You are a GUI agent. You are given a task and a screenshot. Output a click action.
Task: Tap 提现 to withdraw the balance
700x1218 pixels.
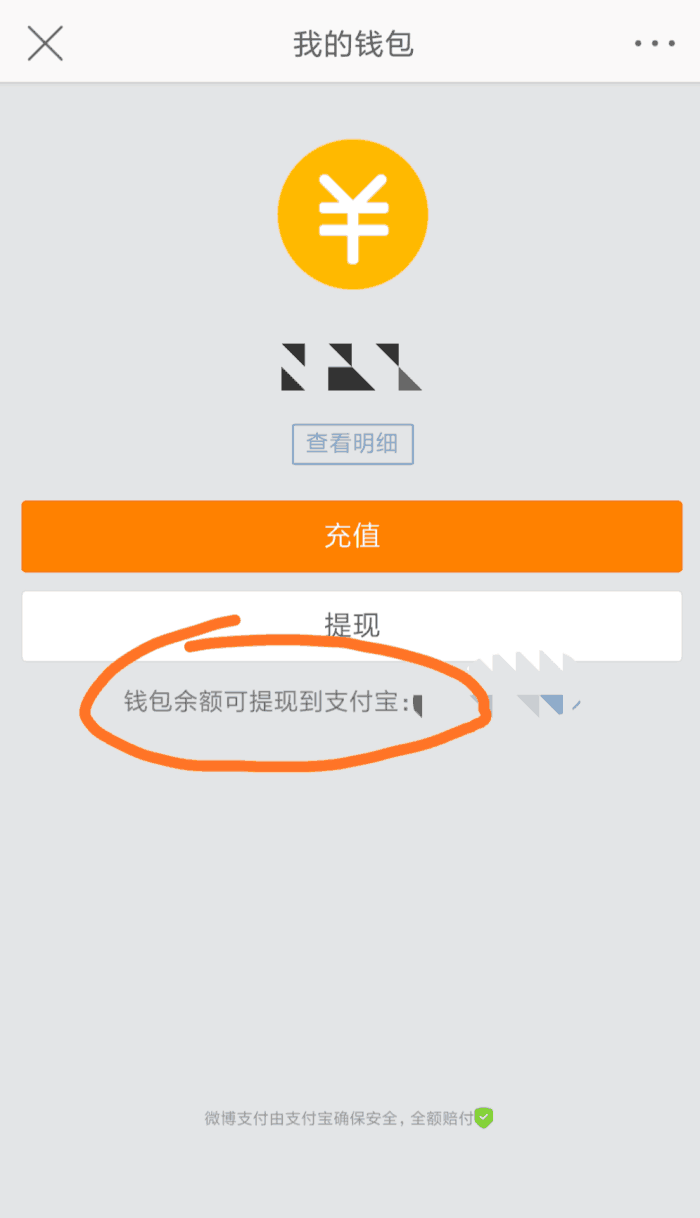(x=352, y=626)
